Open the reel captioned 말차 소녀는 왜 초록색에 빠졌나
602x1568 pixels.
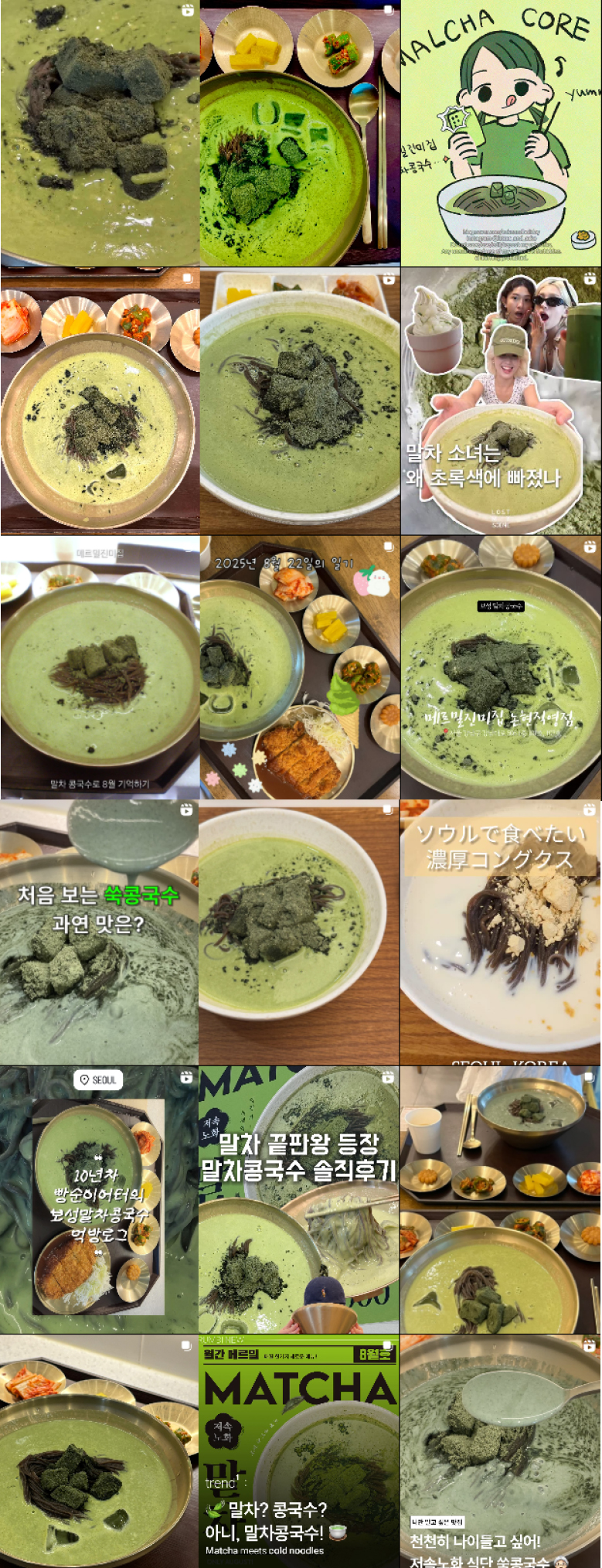(x=501, y=401)
